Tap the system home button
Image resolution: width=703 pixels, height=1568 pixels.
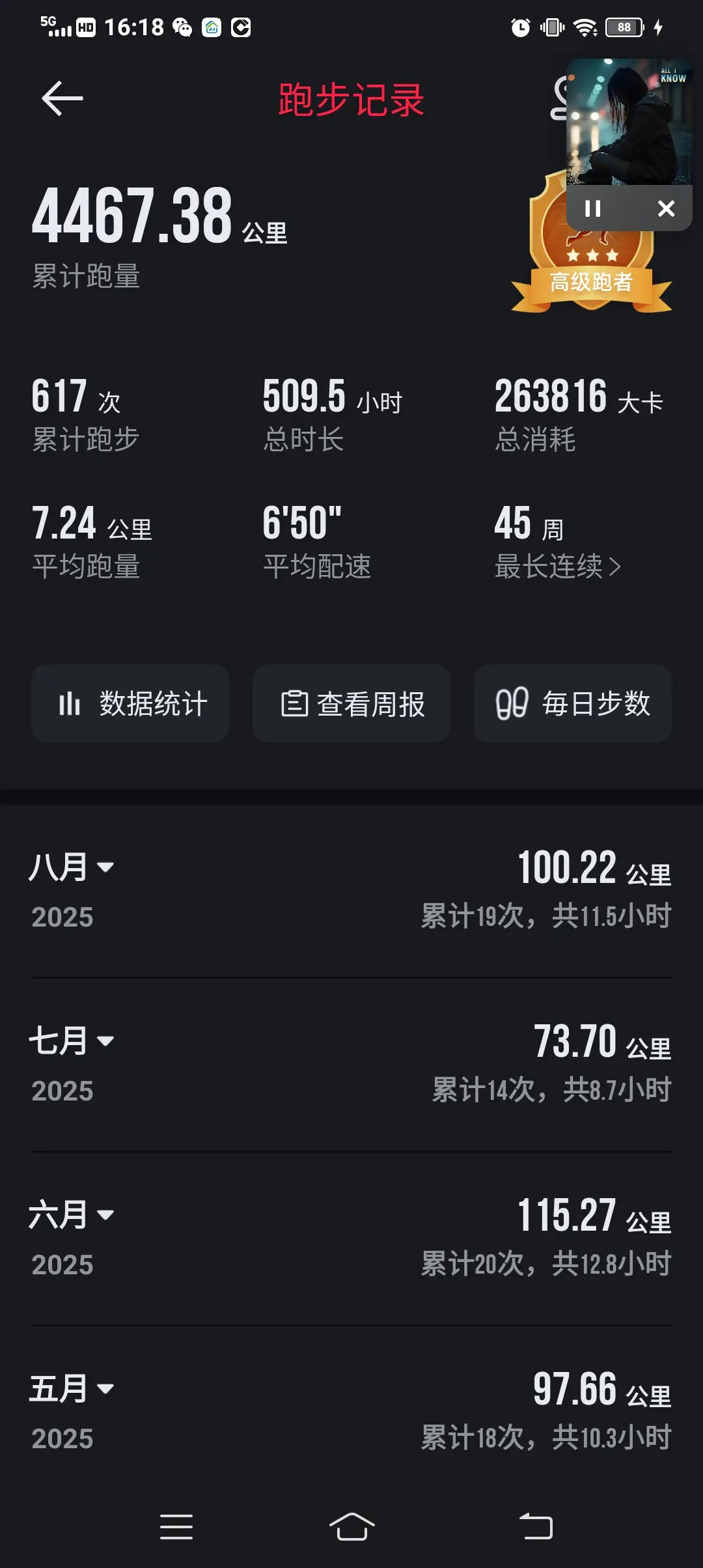351,1527
